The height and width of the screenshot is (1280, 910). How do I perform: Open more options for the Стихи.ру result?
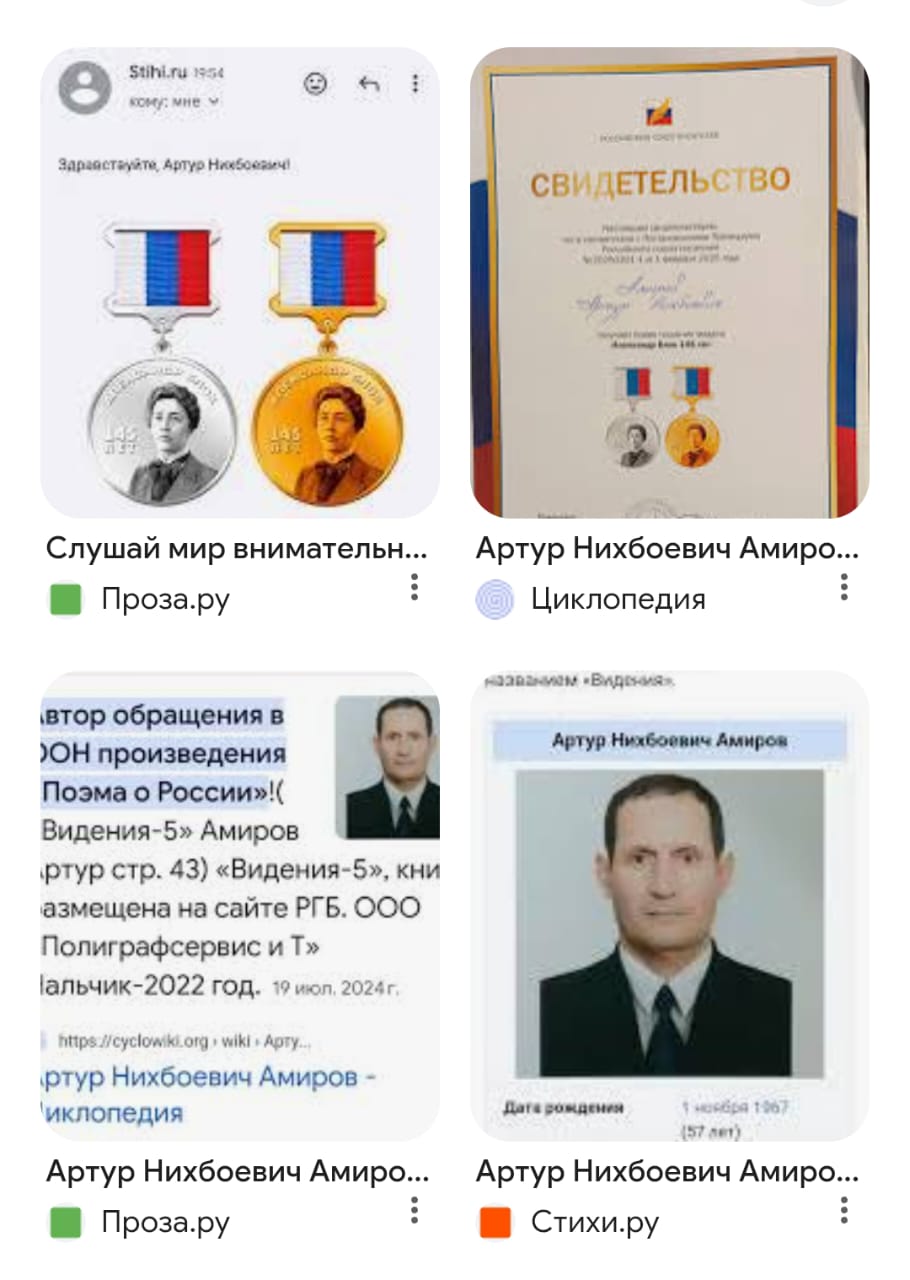[844, 1211]
